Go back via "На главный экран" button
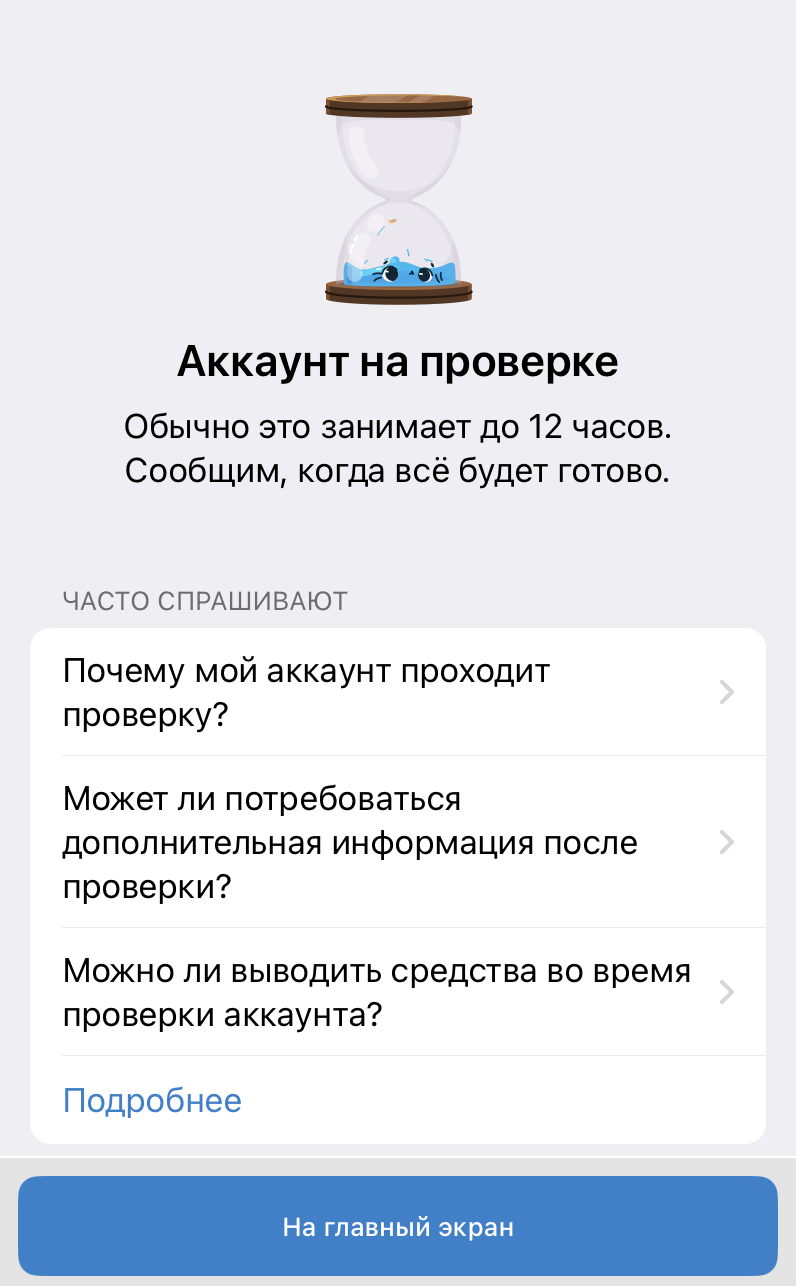796x1286 pixels. pos(397,1226)
